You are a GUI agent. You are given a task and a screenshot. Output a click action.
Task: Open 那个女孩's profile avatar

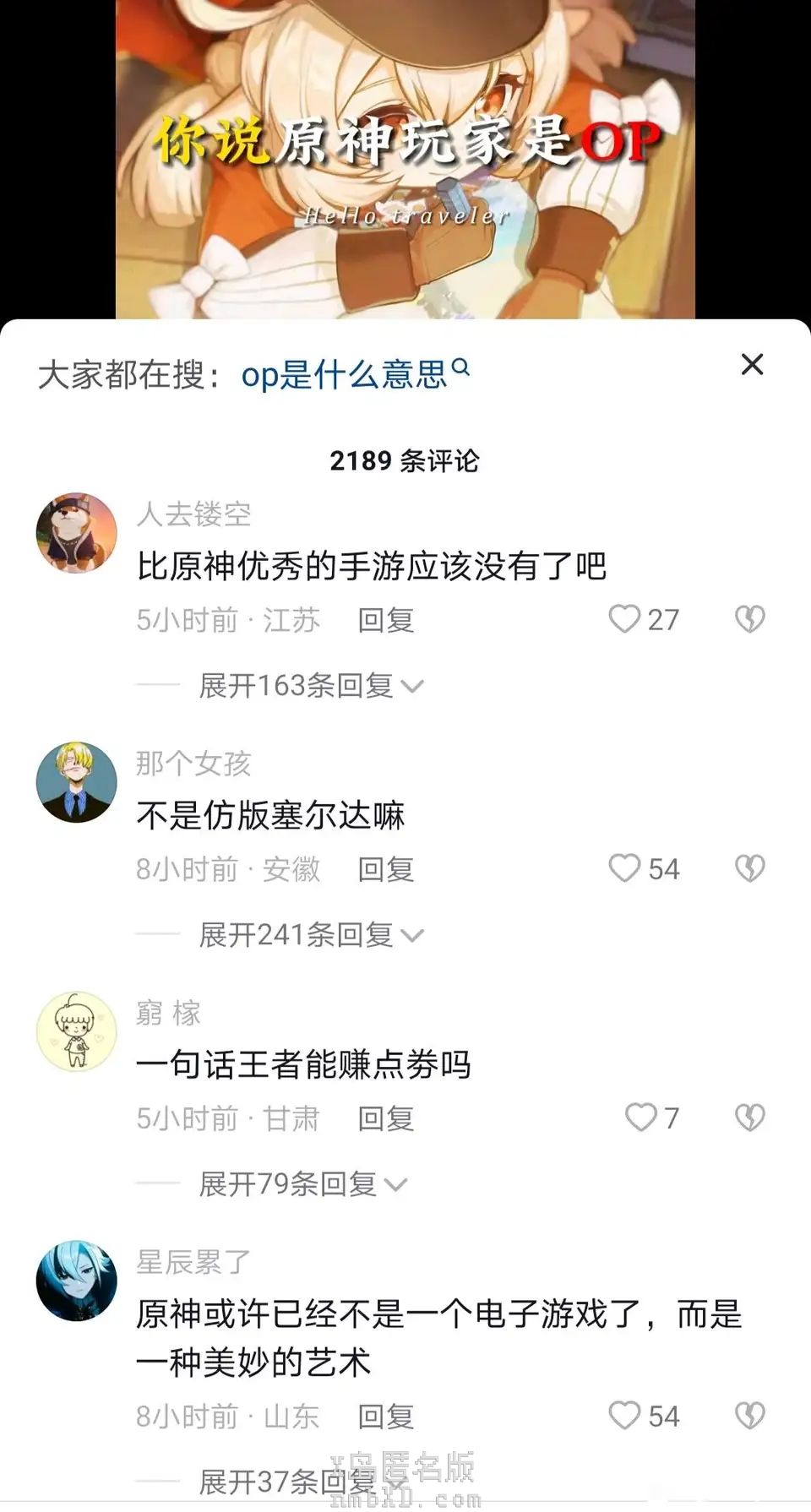click(x=76, y=782)
